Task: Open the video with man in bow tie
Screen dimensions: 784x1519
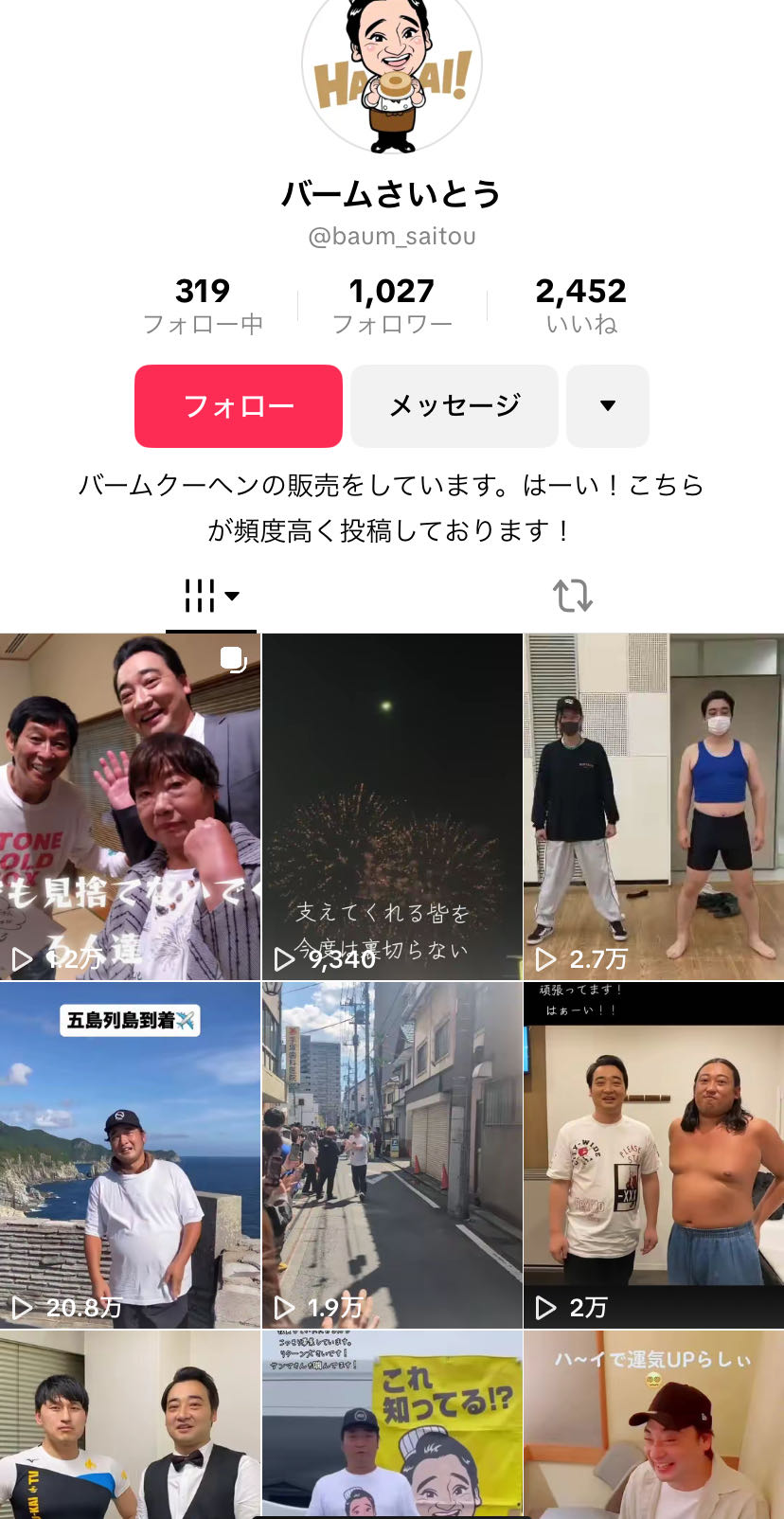Action: 130,1424
